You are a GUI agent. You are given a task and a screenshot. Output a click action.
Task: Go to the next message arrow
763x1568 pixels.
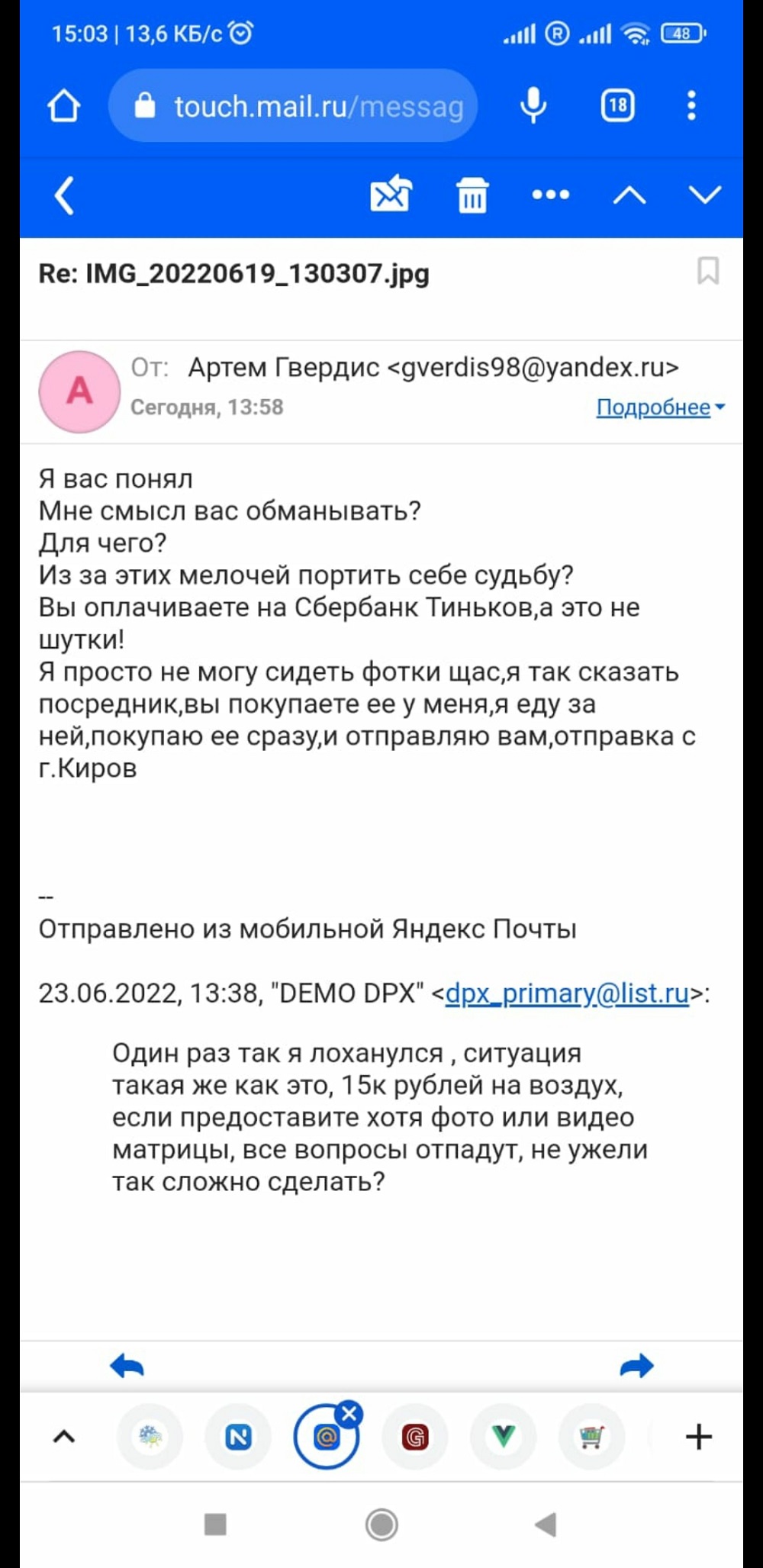704,195
